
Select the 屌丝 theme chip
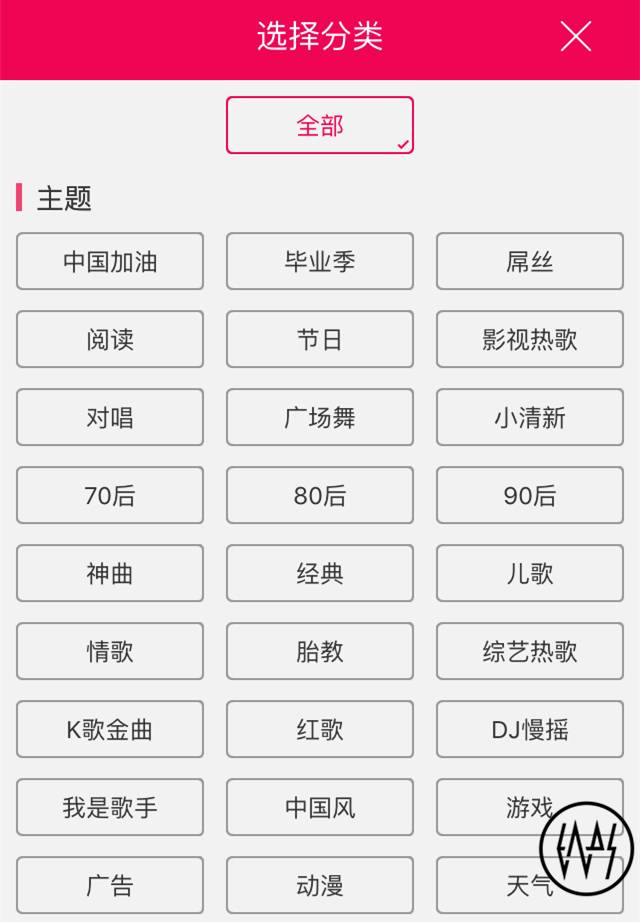529,262
